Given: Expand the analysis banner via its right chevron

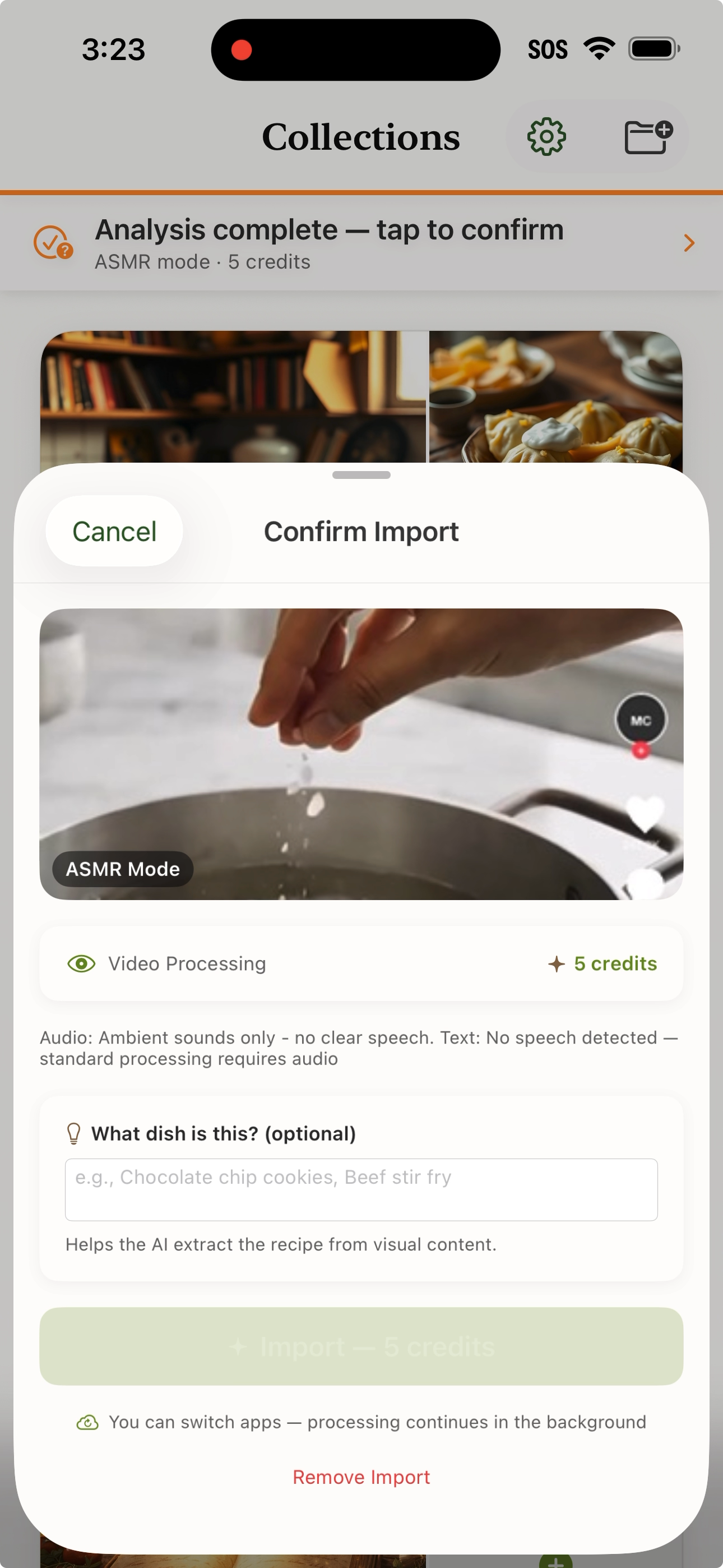Looking at the screenshot, I should (x=688, y=243).
